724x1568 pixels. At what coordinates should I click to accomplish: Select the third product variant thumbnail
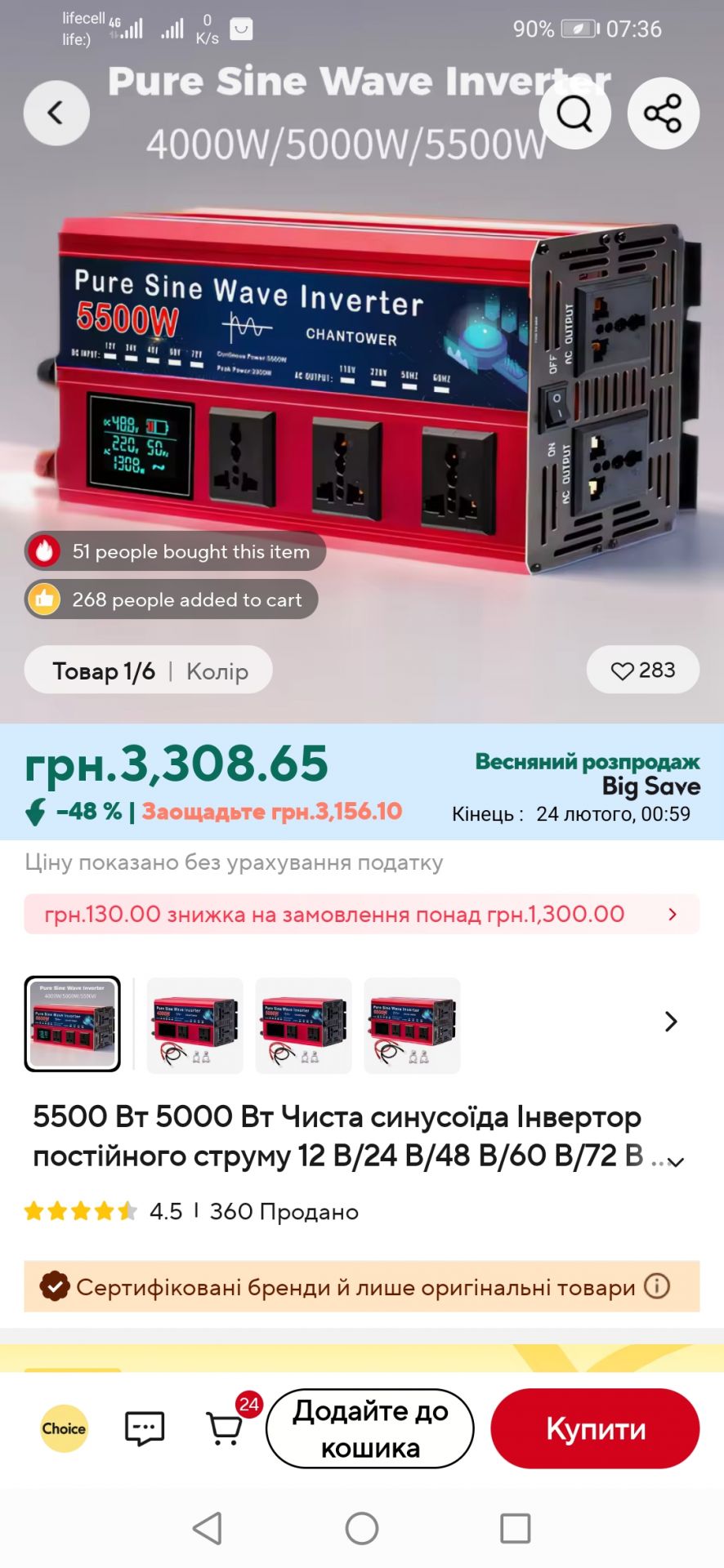(303, 1025)
